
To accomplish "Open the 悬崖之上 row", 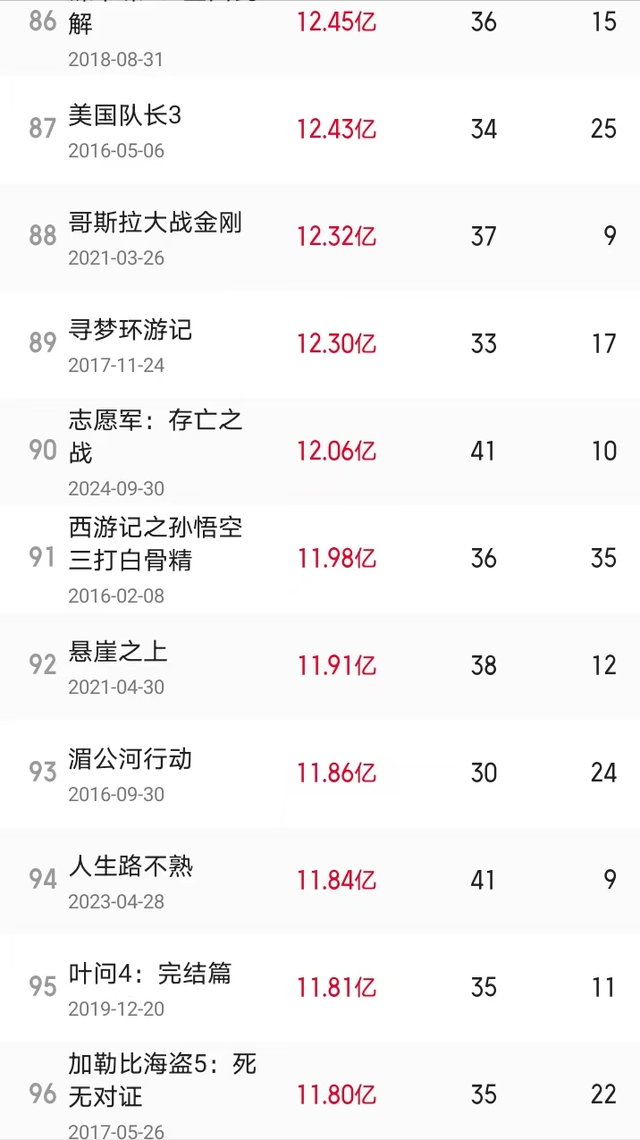I will [320, 666].
